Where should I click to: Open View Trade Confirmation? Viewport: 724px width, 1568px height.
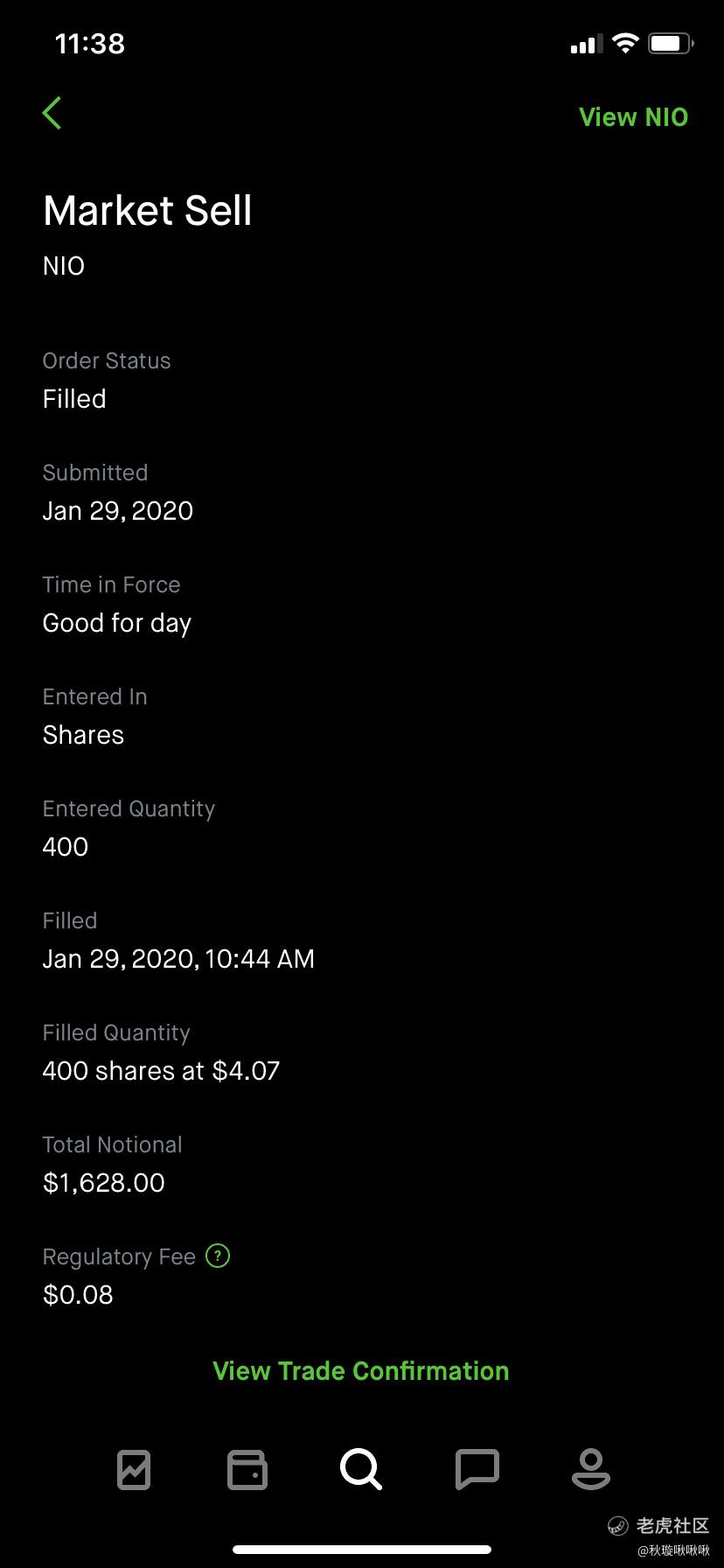(x=360, y=1371)
